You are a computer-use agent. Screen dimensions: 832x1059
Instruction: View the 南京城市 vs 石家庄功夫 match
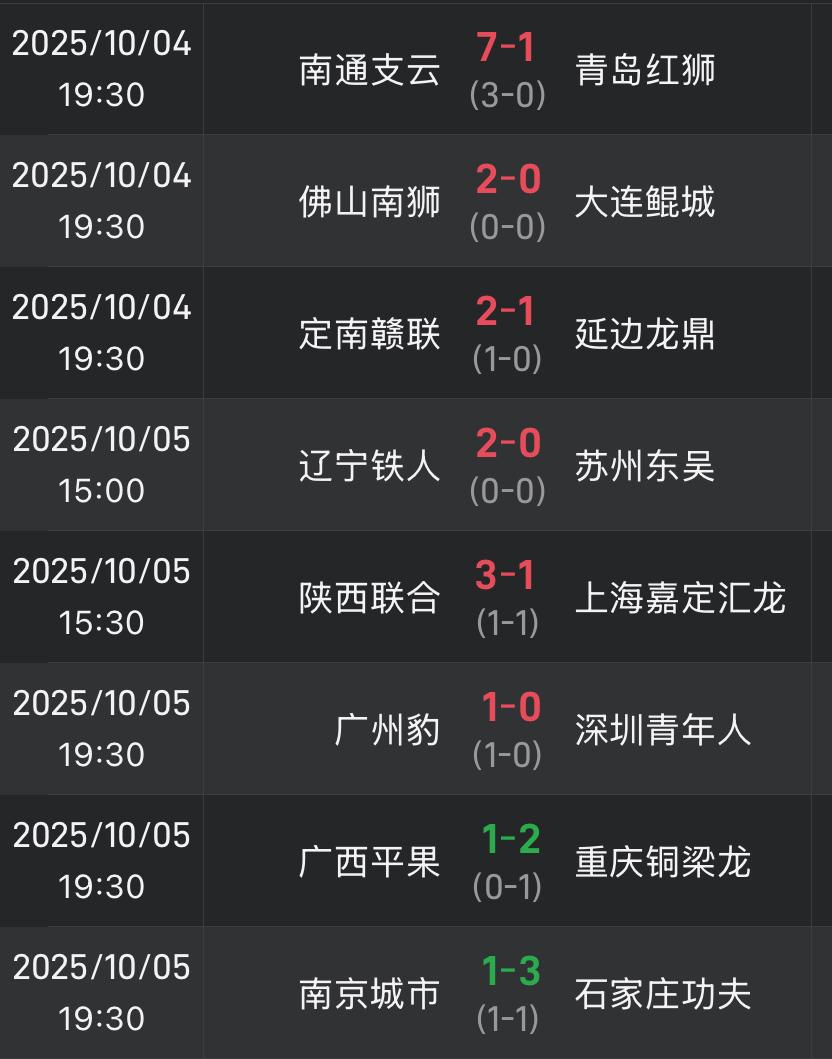(x=508, y=993)
